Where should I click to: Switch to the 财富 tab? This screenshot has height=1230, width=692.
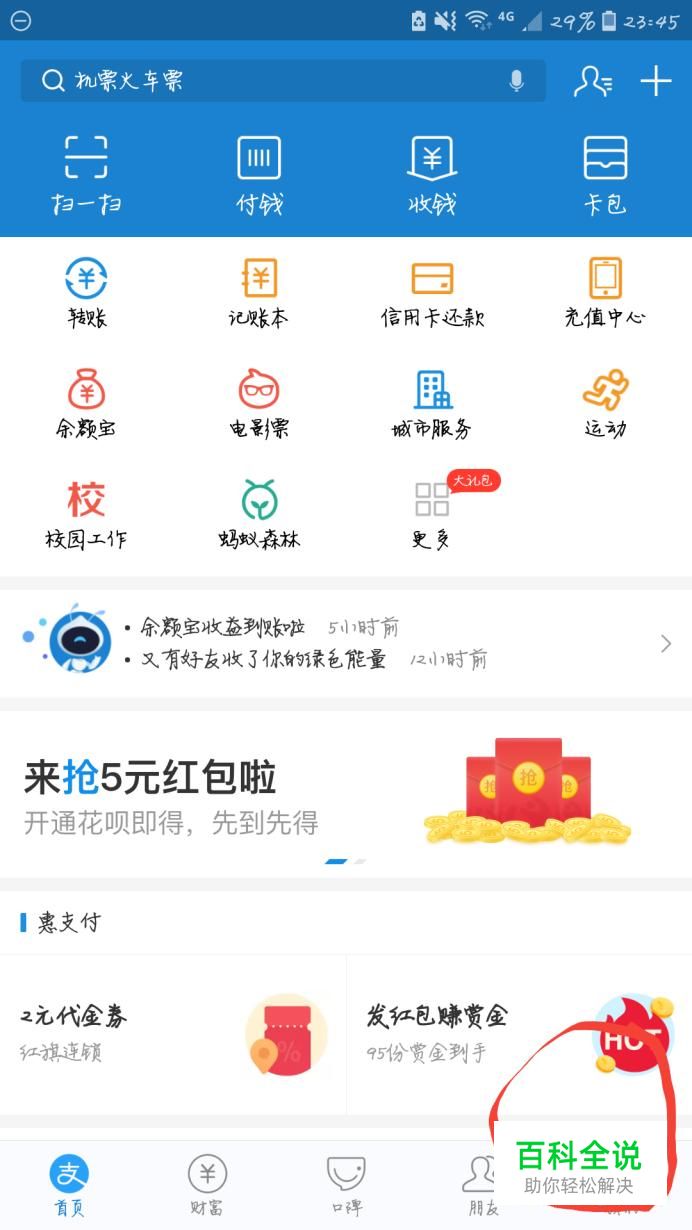[207, 1185]
